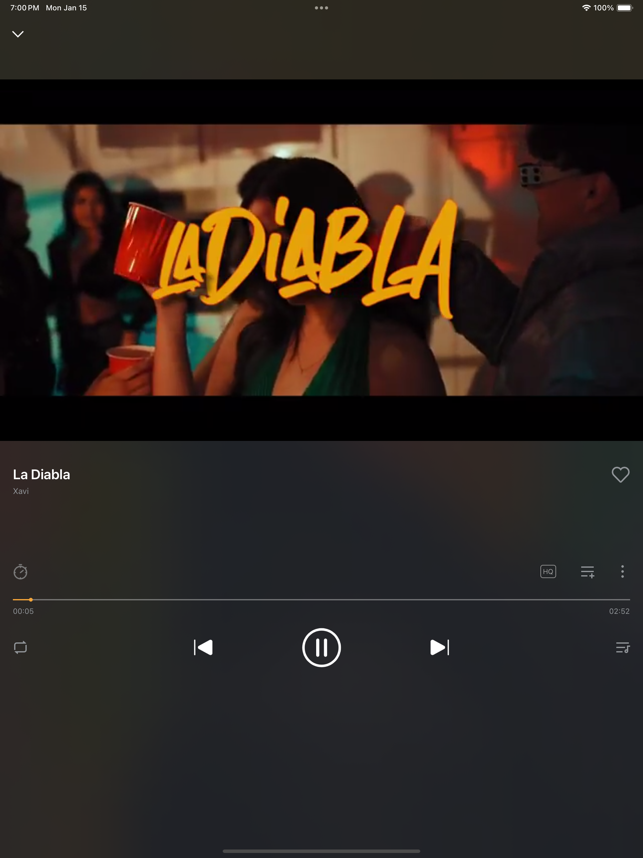Skip to the previous track
643x858 pixels.
coord(203,648)
